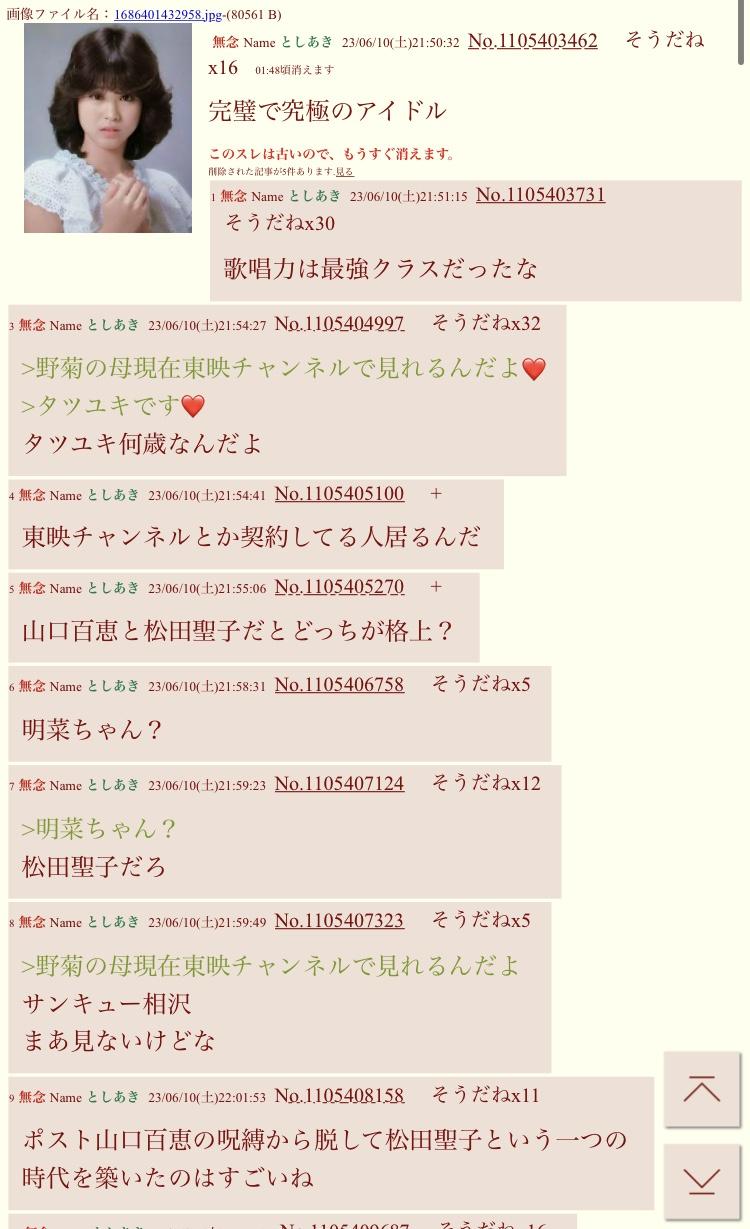Tap そうだねx32 on reply 3
This screenshot has width=750, height=1229.
486,323
